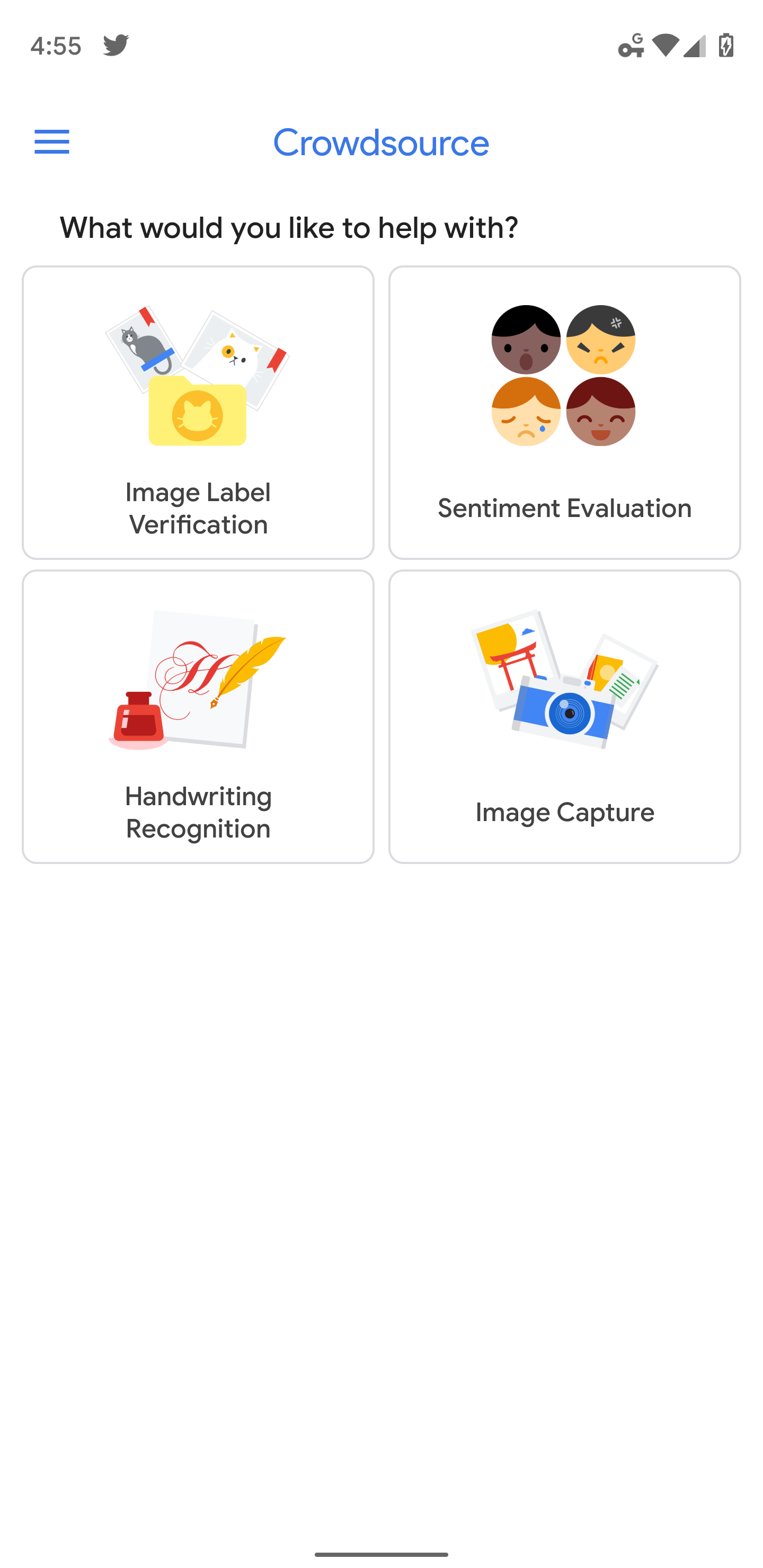Tap the Crowdsource app title
Screen dimensions: 763x1568
pos(381,142)
